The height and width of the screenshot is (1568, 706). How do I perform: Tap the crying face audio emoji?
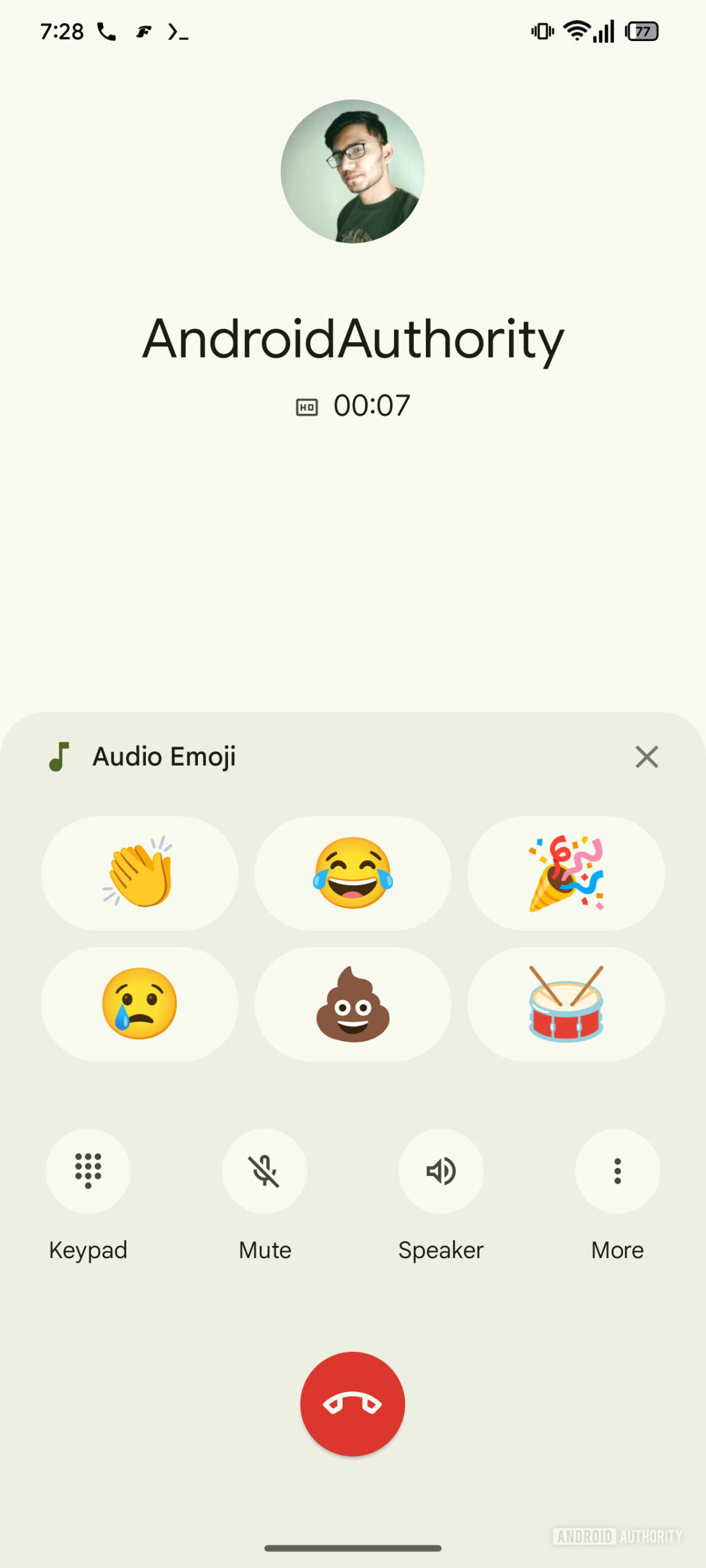(140, 1004)
